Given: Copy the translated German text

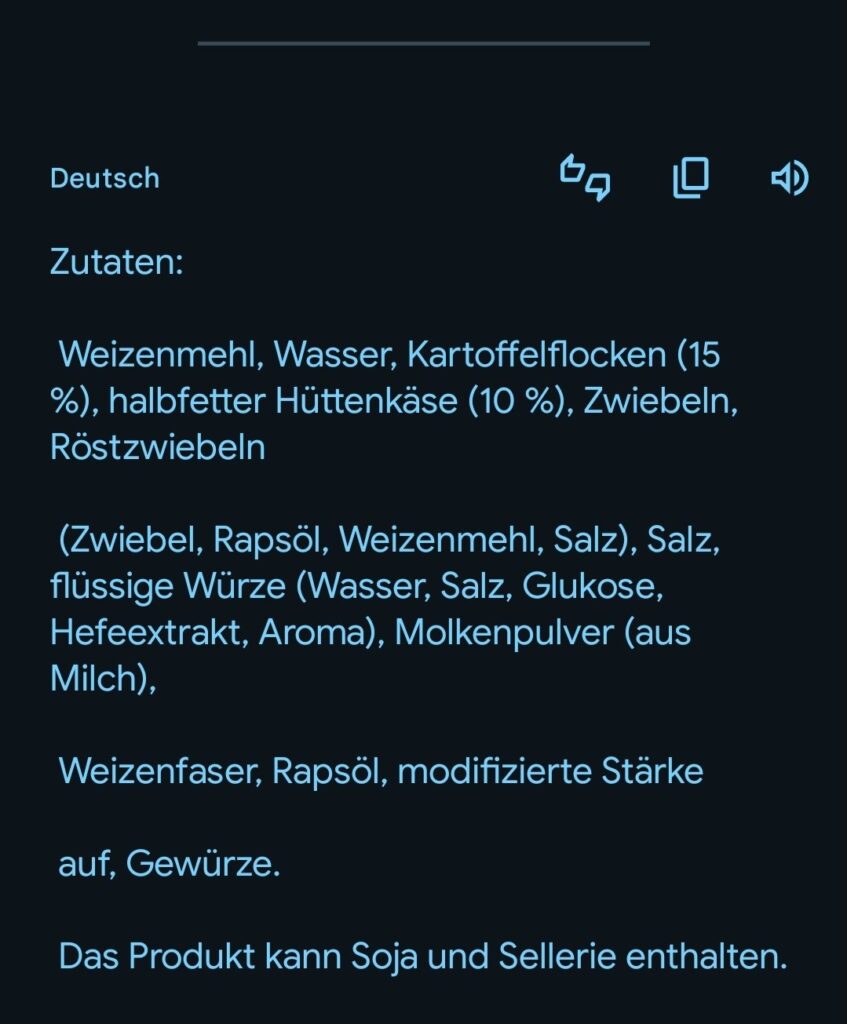Looking at the screenshot, I should point(690,178).
